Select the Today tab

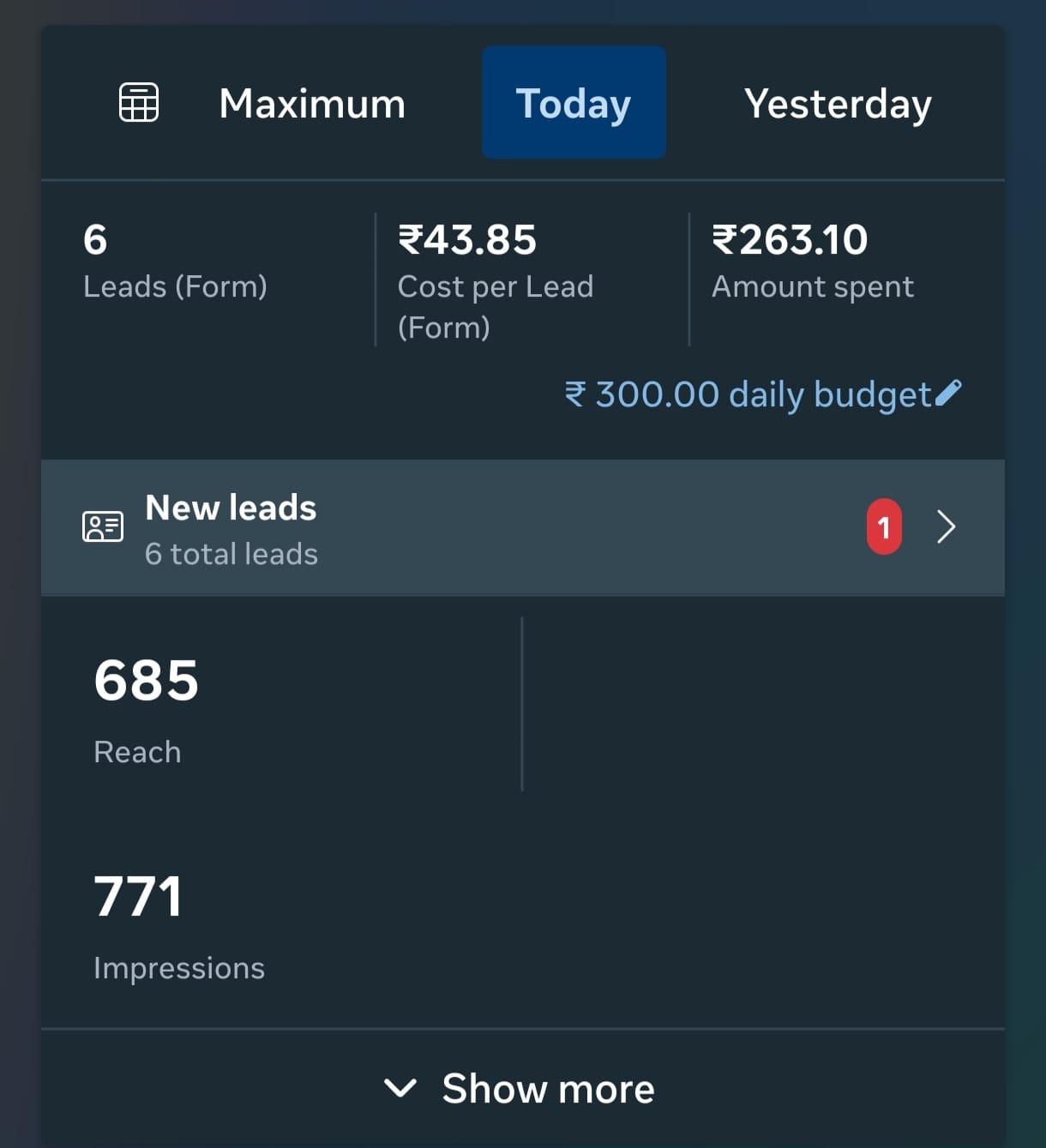[x=573, y=103]
